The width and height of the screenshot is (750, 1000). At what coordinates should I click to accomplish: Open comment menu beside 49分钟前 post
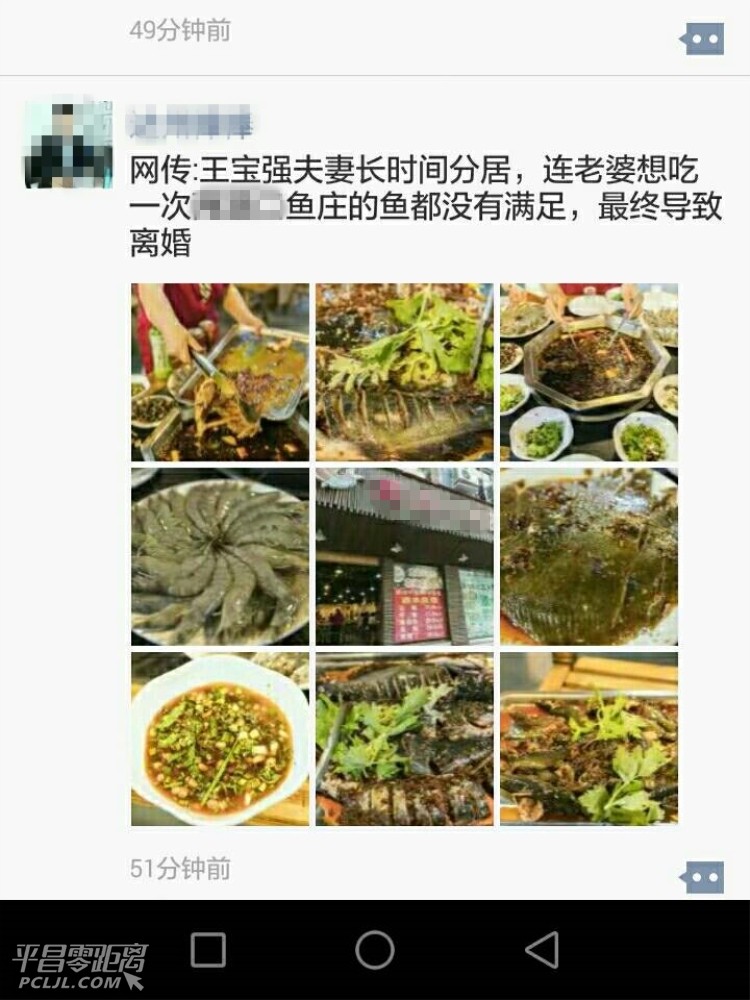click(701, 40)
